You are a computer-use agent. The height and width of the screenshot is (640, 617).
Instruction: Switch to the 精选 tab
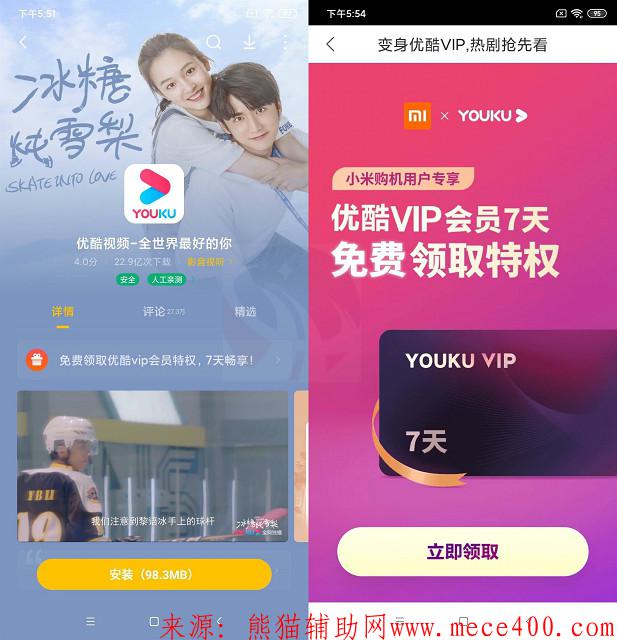(x=245, y=312)
